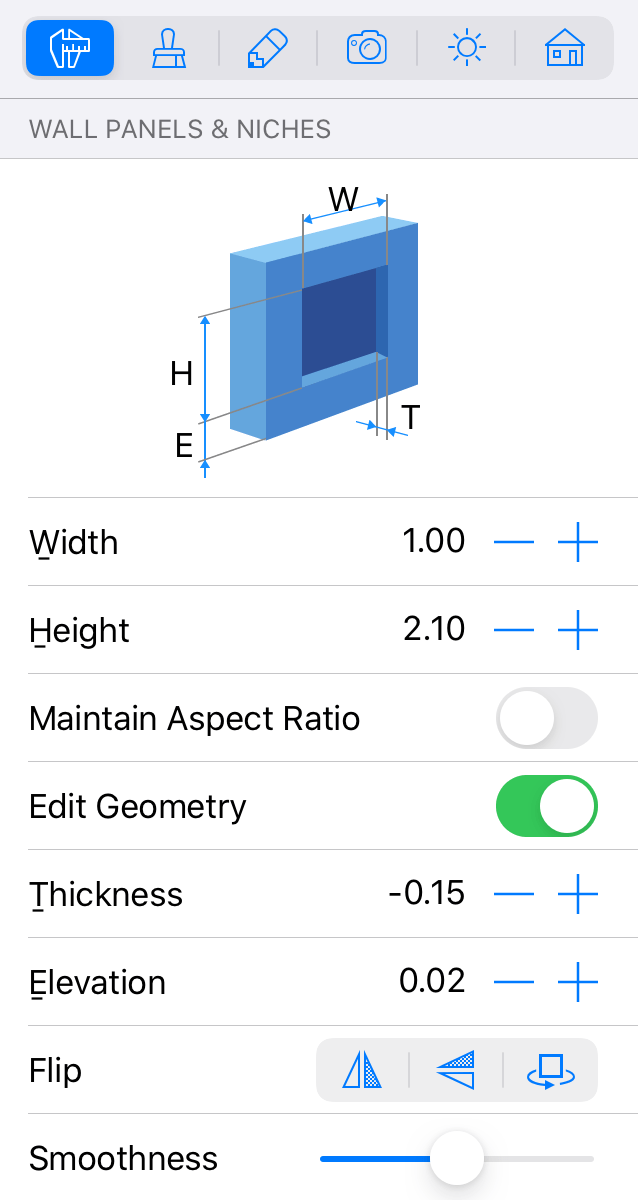
Task: Decrease the Height value
Action: click(514, 630)
